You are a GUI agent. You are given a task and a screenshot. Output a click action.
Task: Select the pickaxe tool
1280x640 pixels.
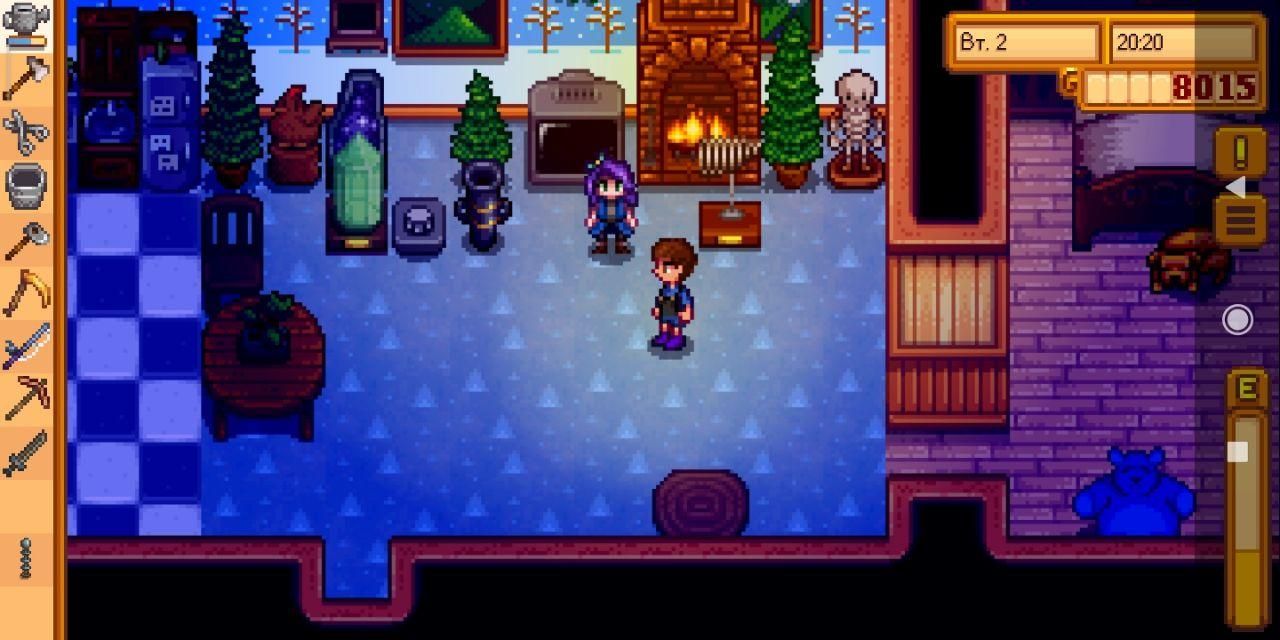(27, 400)
